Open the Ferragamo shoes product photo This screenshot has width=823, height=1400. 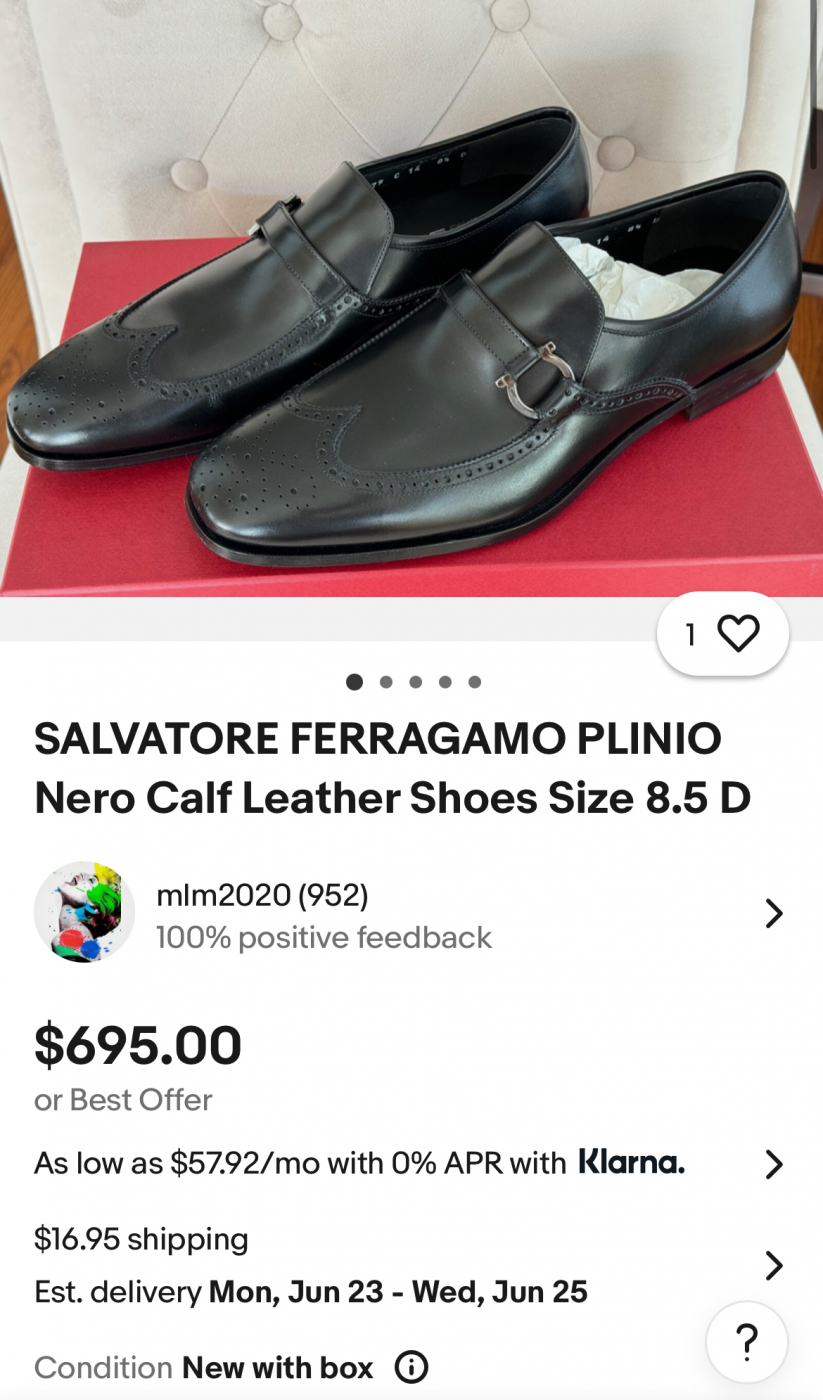tap(411, 298)
